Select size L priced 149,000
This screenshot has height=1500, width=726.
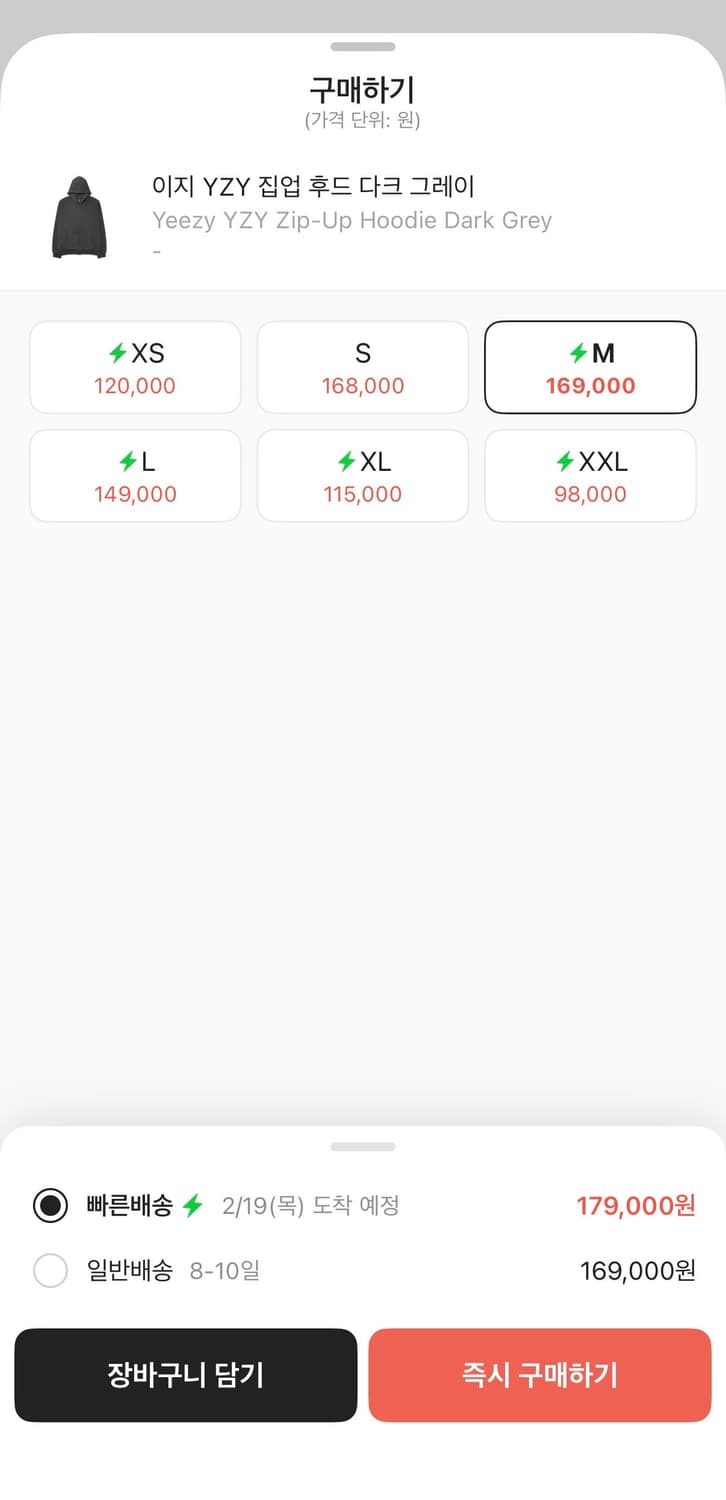tap(135, 476)
